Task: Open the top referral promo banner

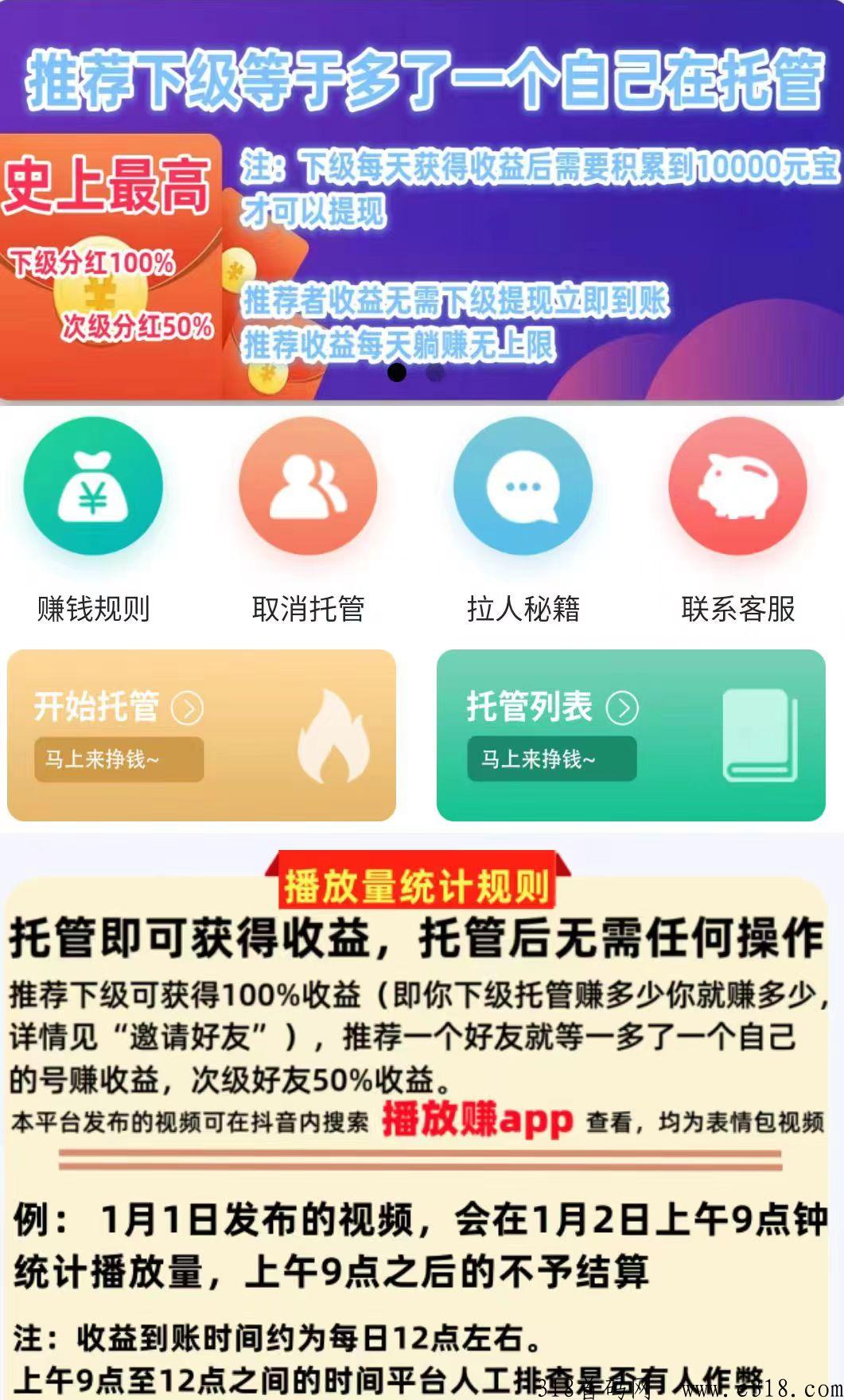Action: [x=422, y=199]
